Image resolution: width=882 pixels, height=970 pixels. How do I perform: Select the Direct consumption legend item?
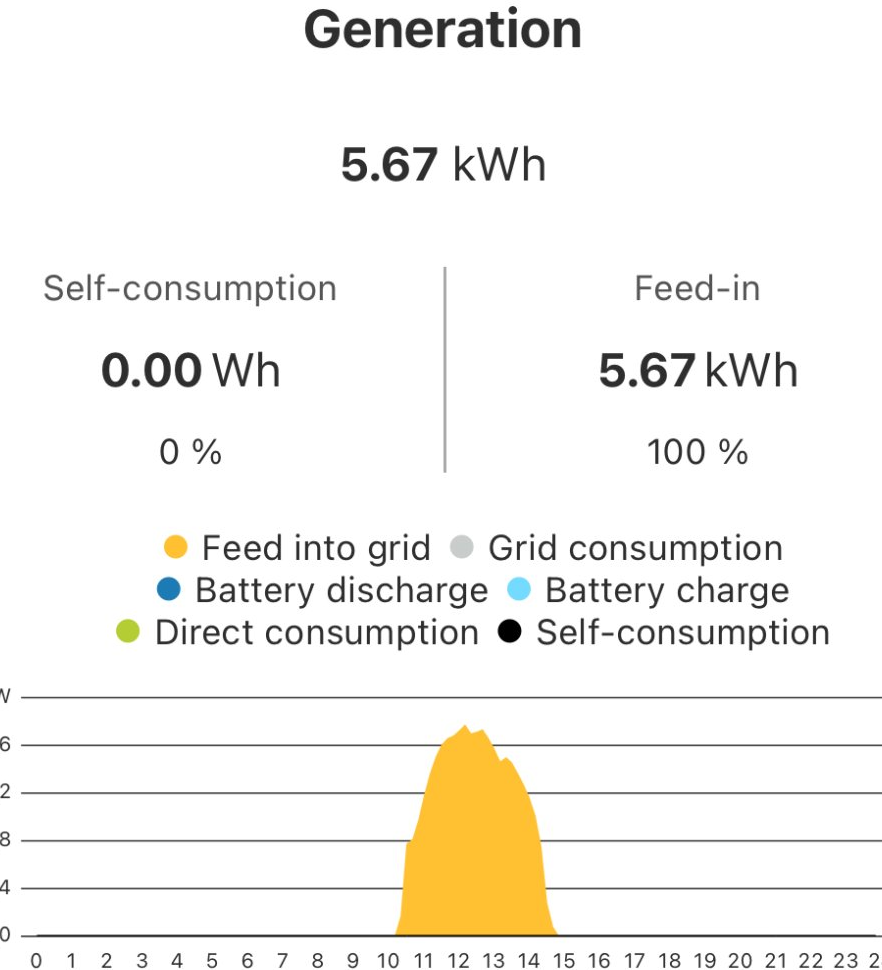[x=297, y=633]
